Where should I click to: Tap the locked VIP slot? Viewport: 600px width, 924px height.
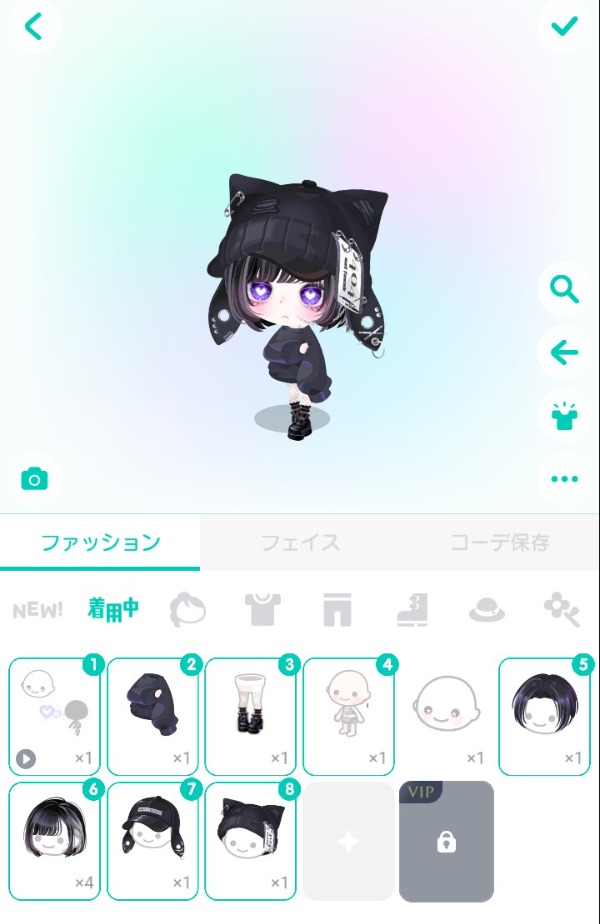446,841
